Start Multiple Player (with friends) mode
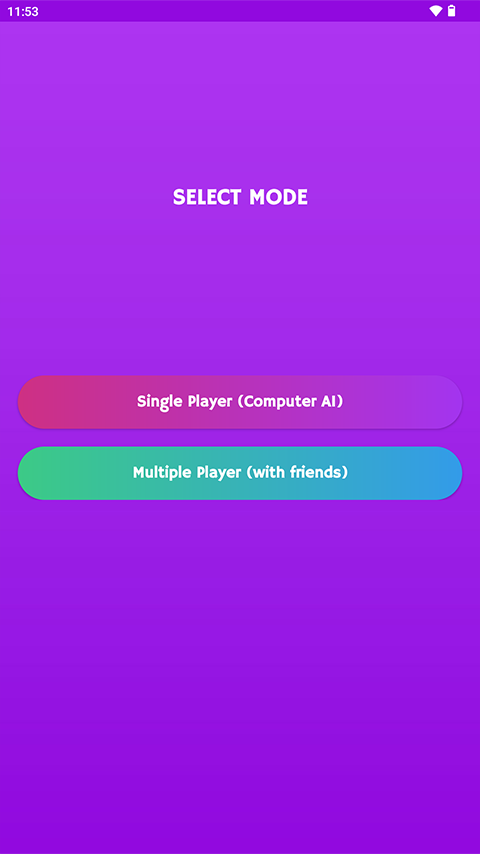The width and height of the screenshot is (480, 854). [240, 473]
